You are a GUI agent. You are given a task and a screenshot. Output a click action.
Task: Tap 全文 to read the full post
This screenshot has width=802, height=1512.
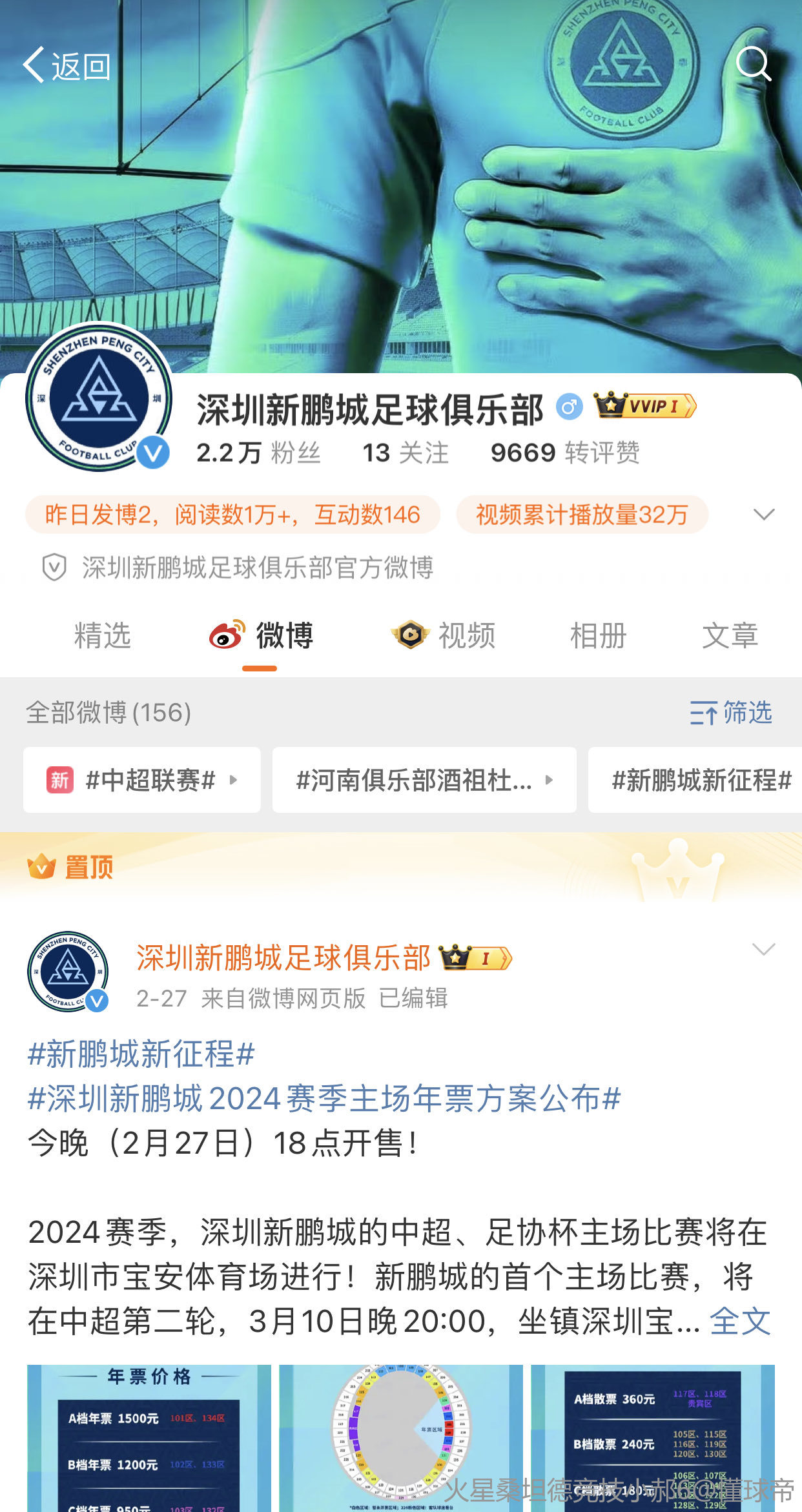[740, 1321]
